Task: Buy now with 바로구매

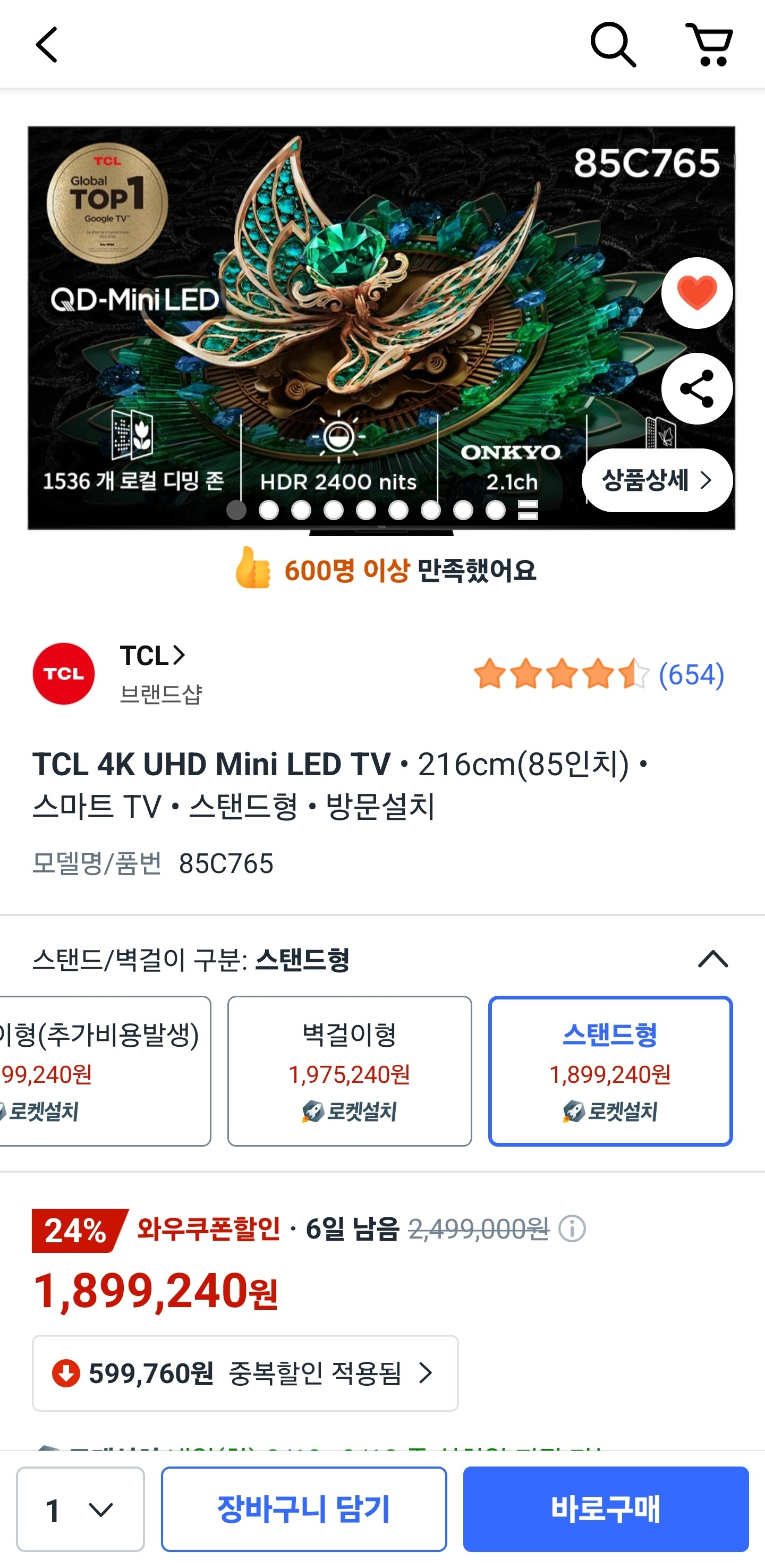Action: [605, 1510]
